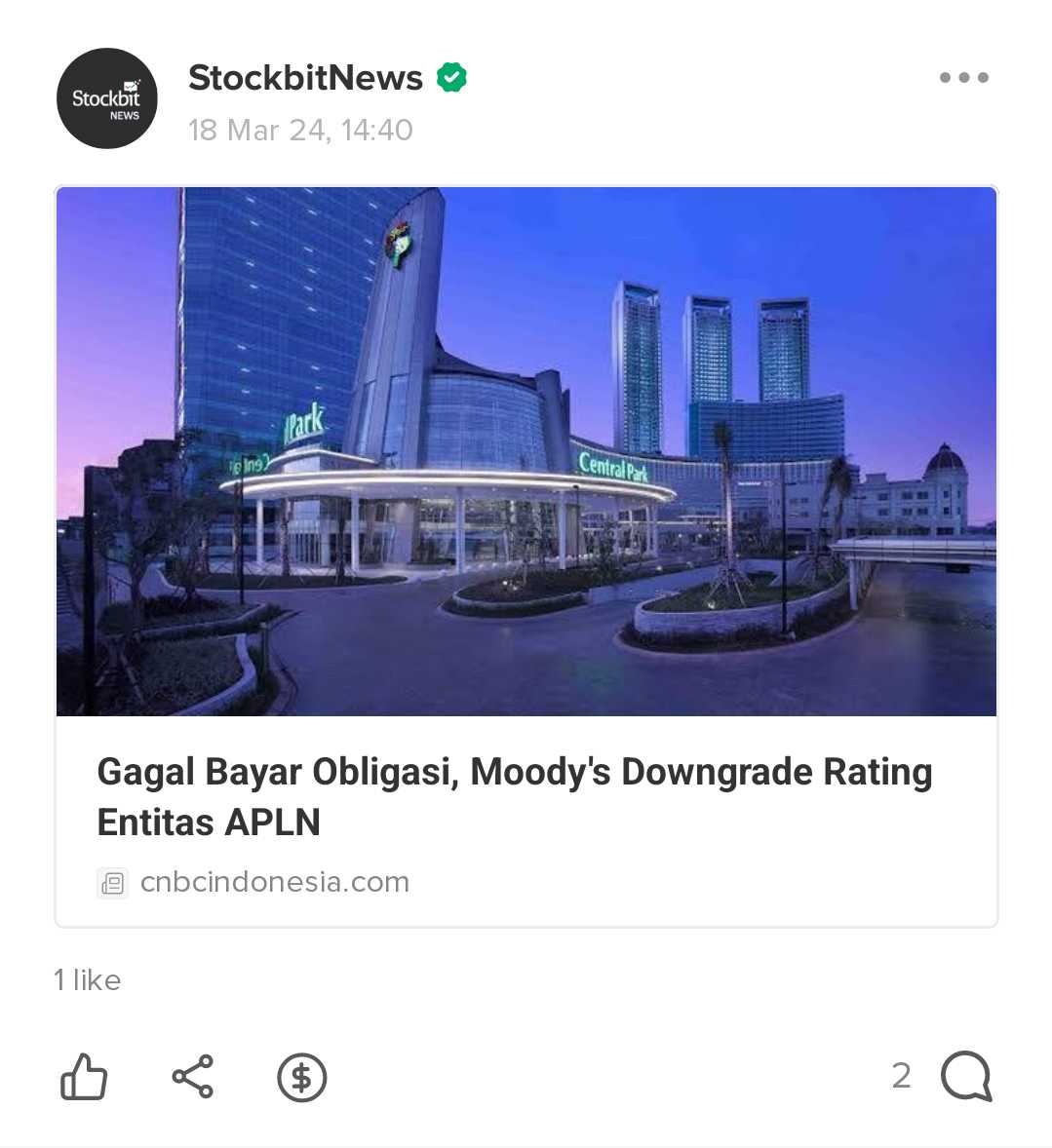
Task: Open the Central Park article image
Action: pyautogui.click(x=526, y=449)
